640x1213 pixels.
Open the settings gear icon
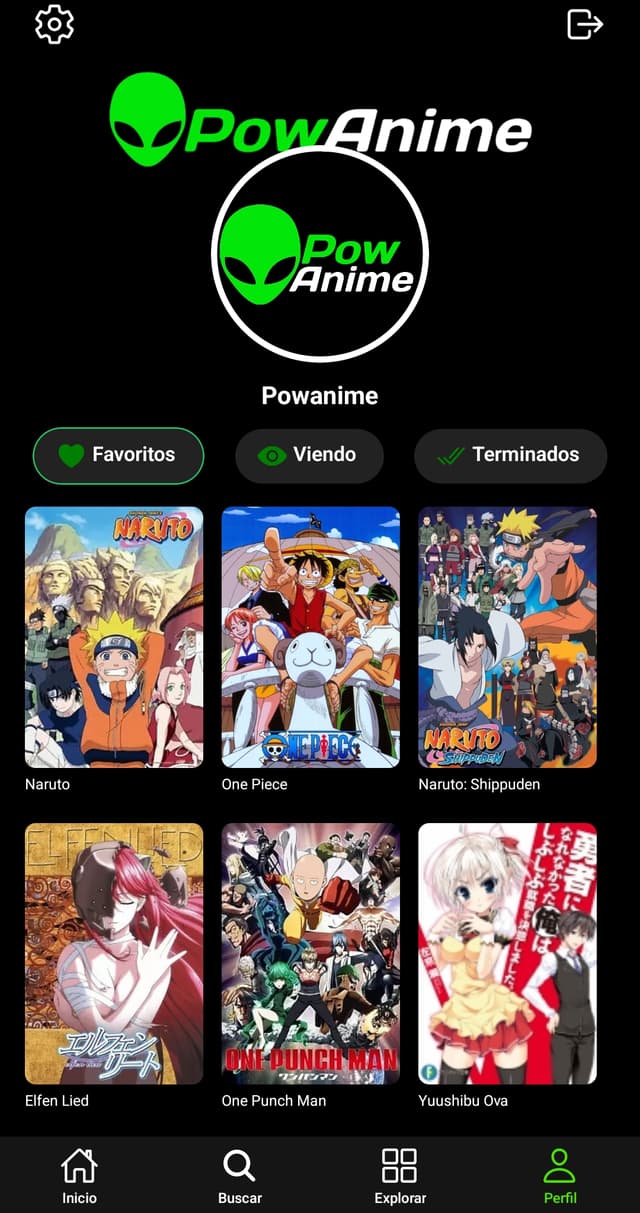54,24
